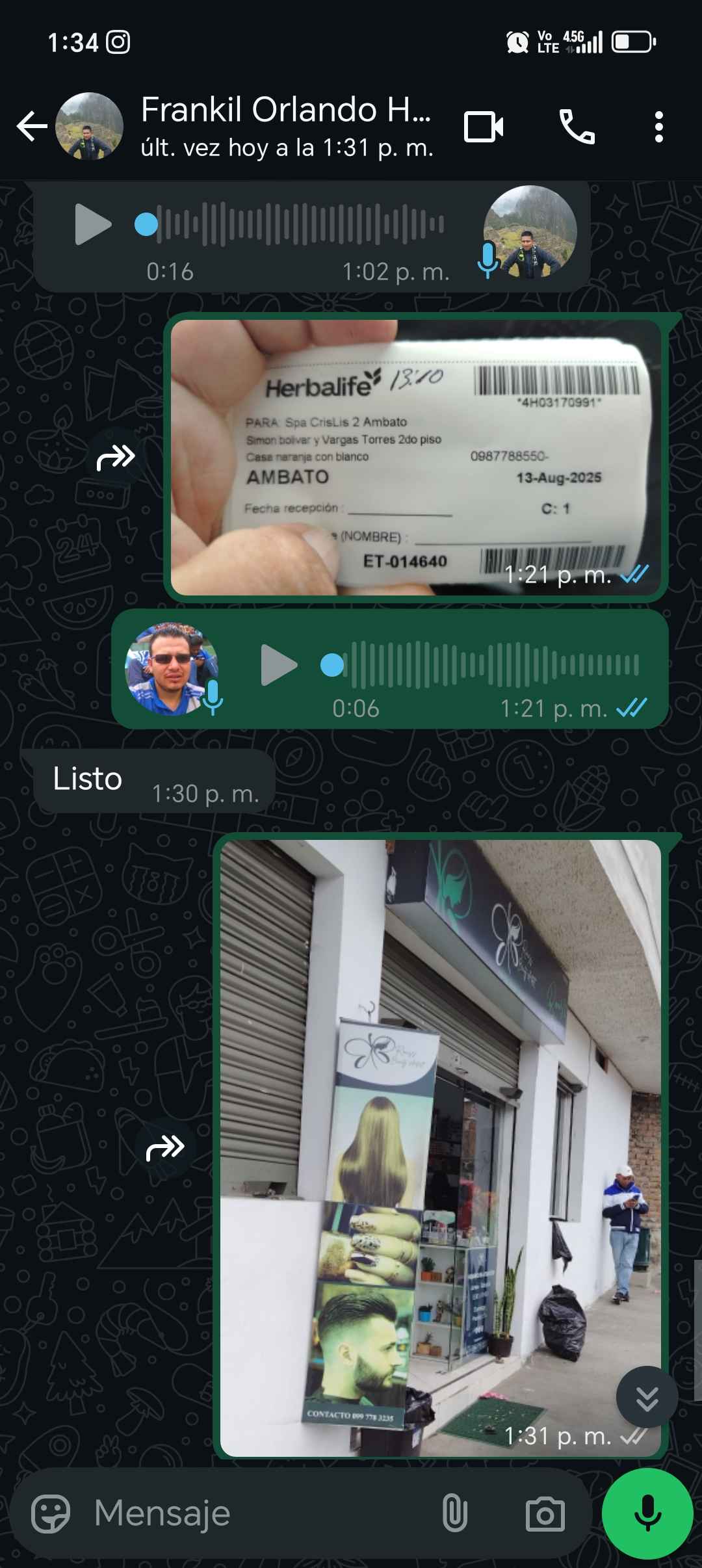This screenshot has width=702, height=1568.
Task: Forward the salon storefront photo
Action: (x=164, y=1149)
